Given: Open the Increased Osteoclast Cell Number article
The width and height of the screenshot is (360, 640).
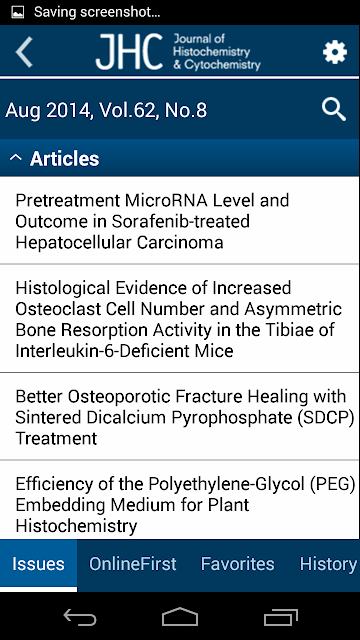Looking at the screenshot, I should (x=180, y=319).
